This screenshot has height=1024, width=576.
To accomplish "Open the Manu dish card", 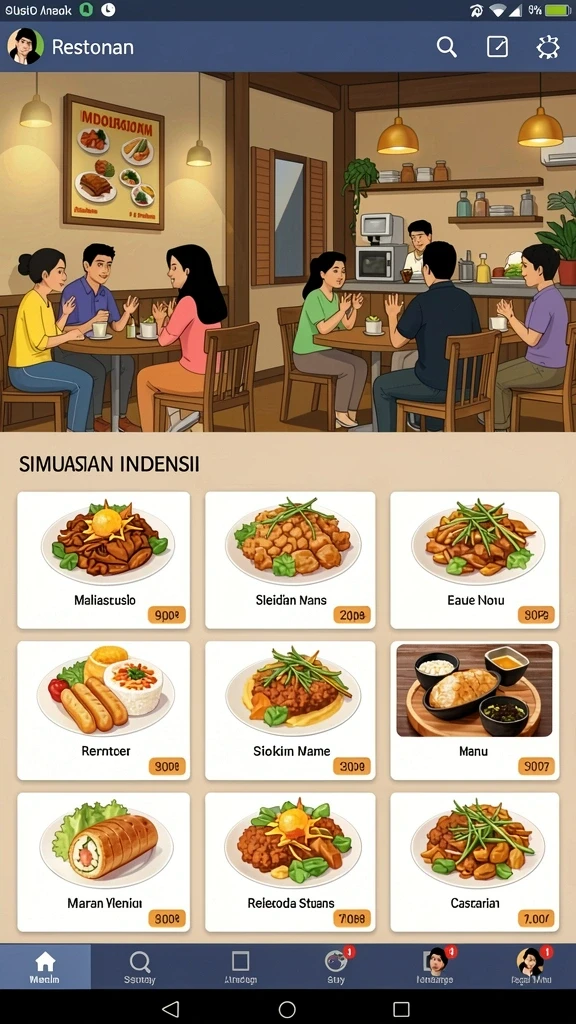I will 475,711.
